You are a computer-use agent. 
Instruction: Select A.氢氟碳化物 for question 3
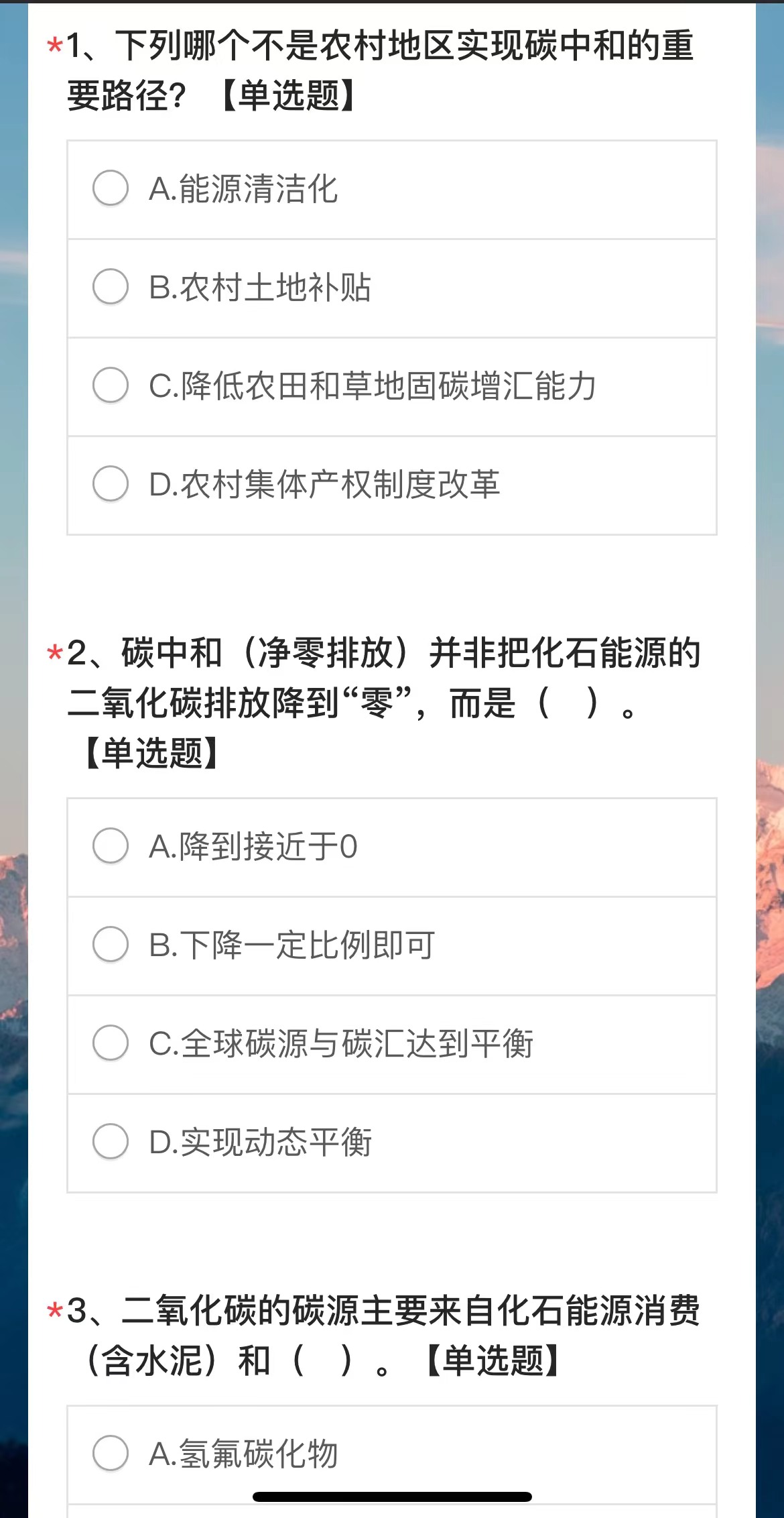click(111, 1453)
